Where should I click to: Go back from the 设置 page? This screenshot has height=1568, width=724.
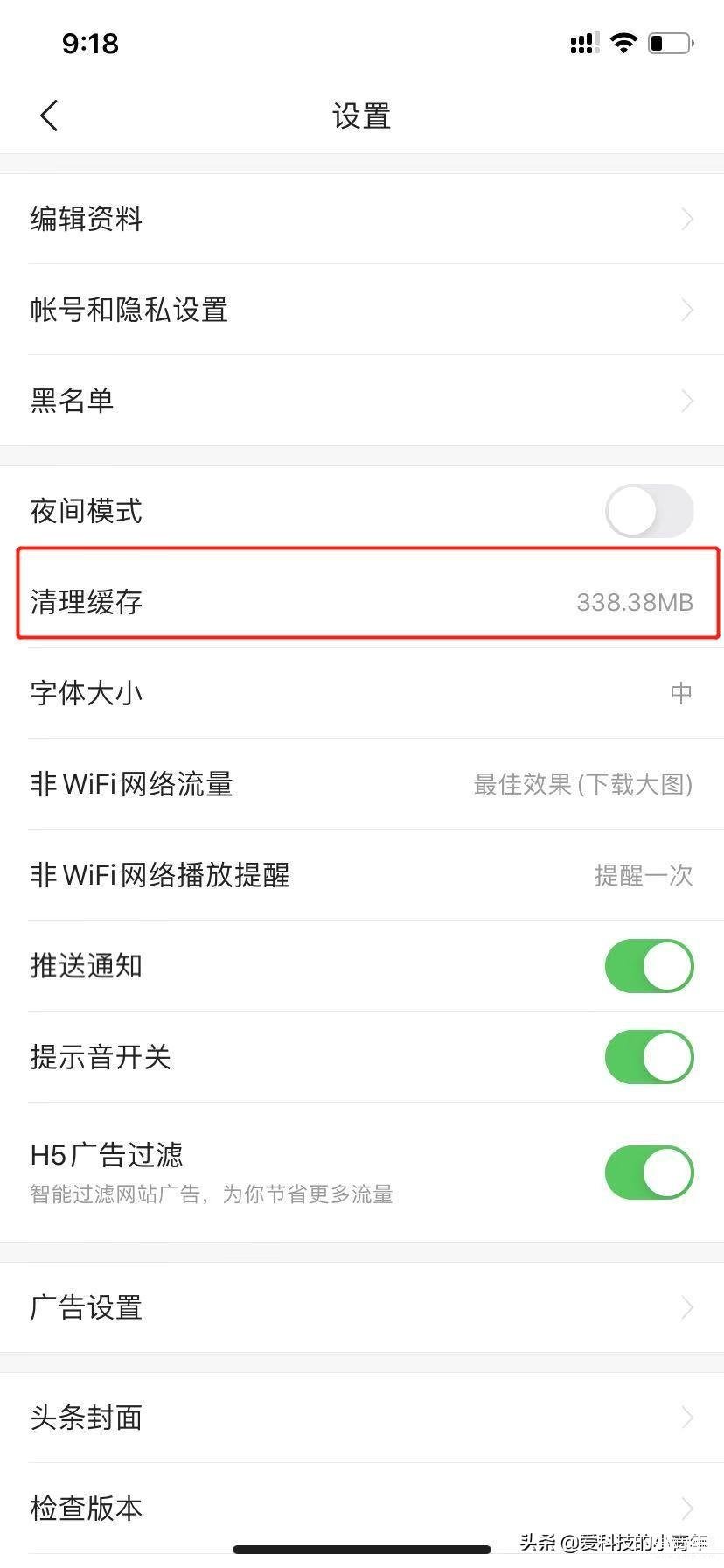[x=49, y=115]
